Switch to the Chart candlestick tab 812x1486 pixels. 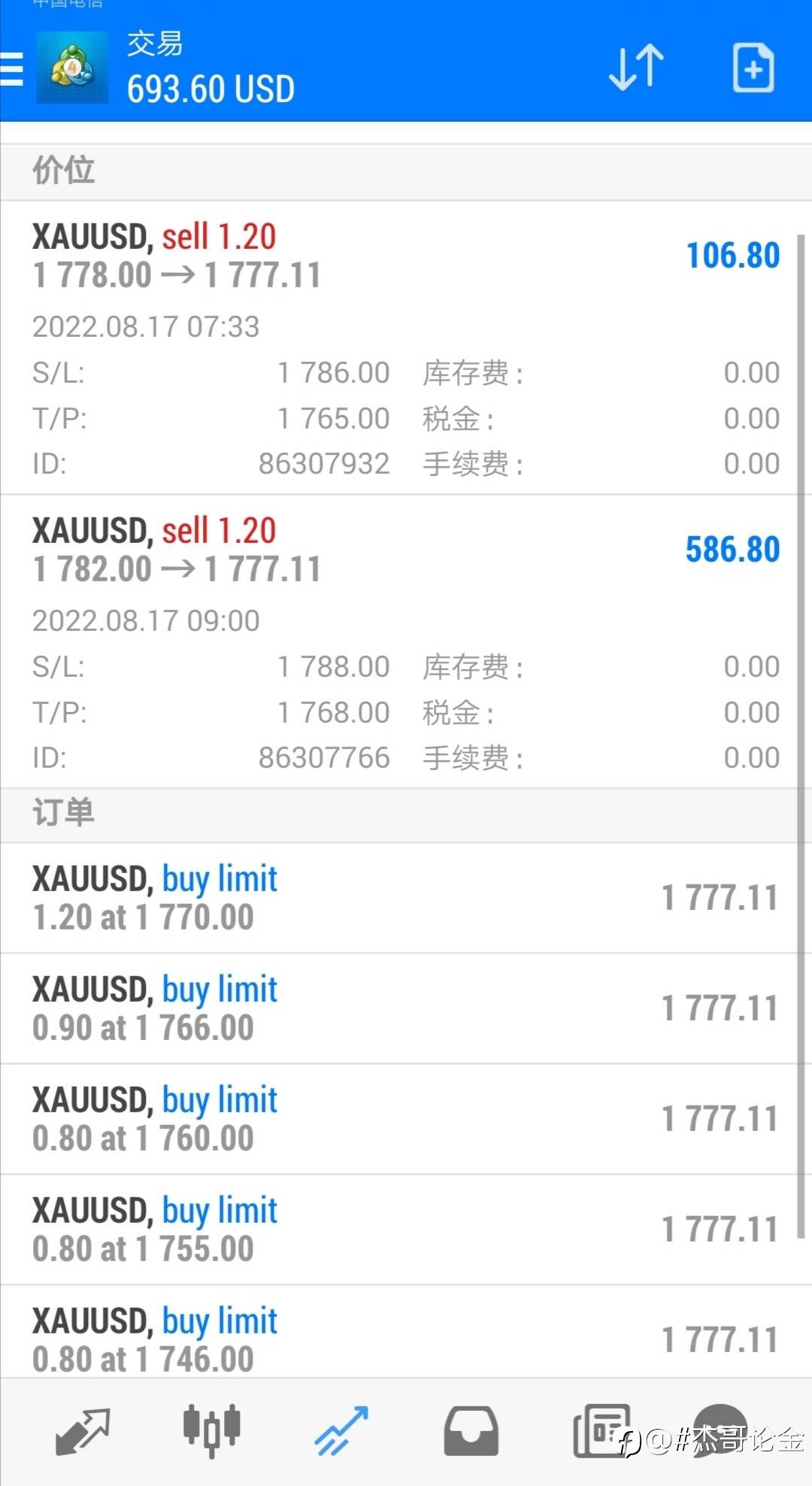coord(211,1430)
